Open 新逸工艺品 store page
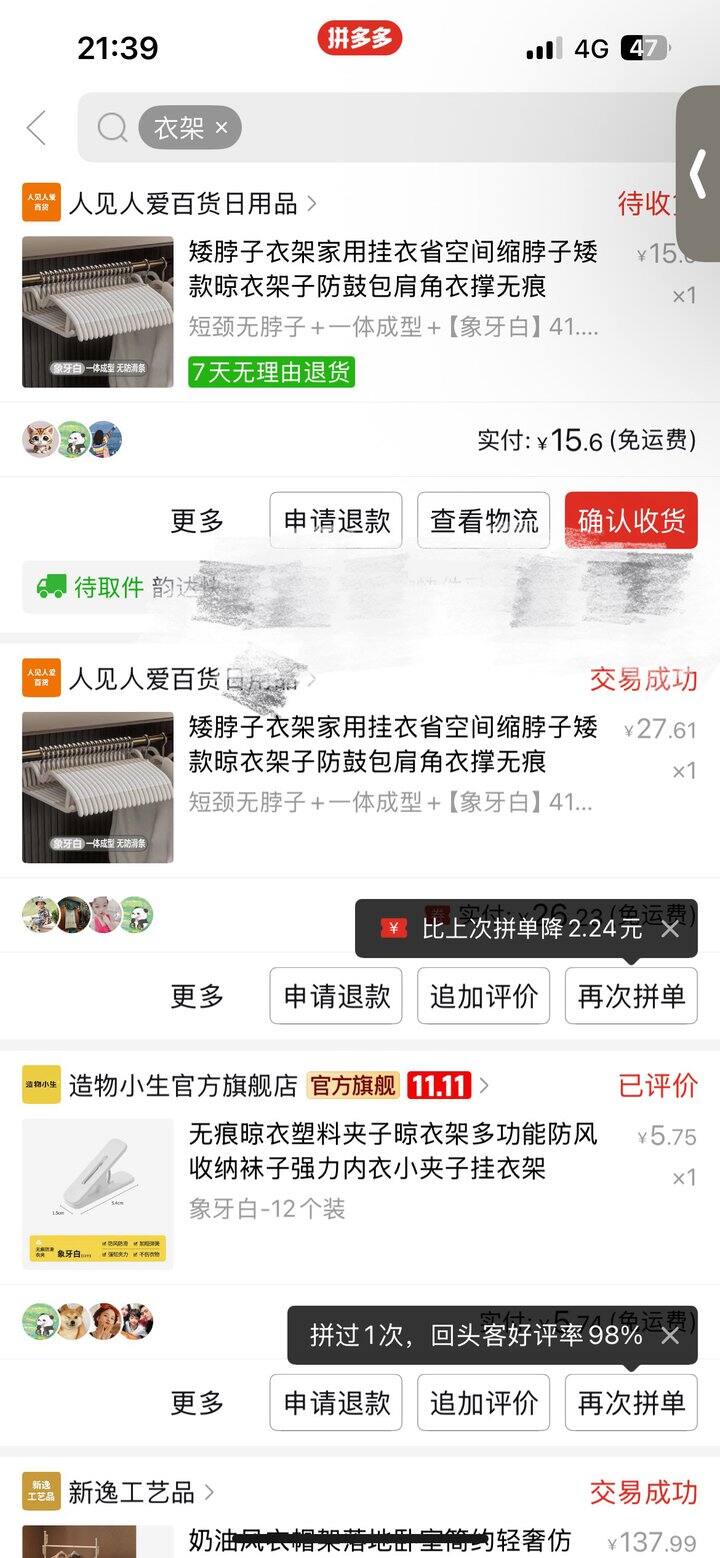The image size is (720, 1558). [x=130, y=1492]
